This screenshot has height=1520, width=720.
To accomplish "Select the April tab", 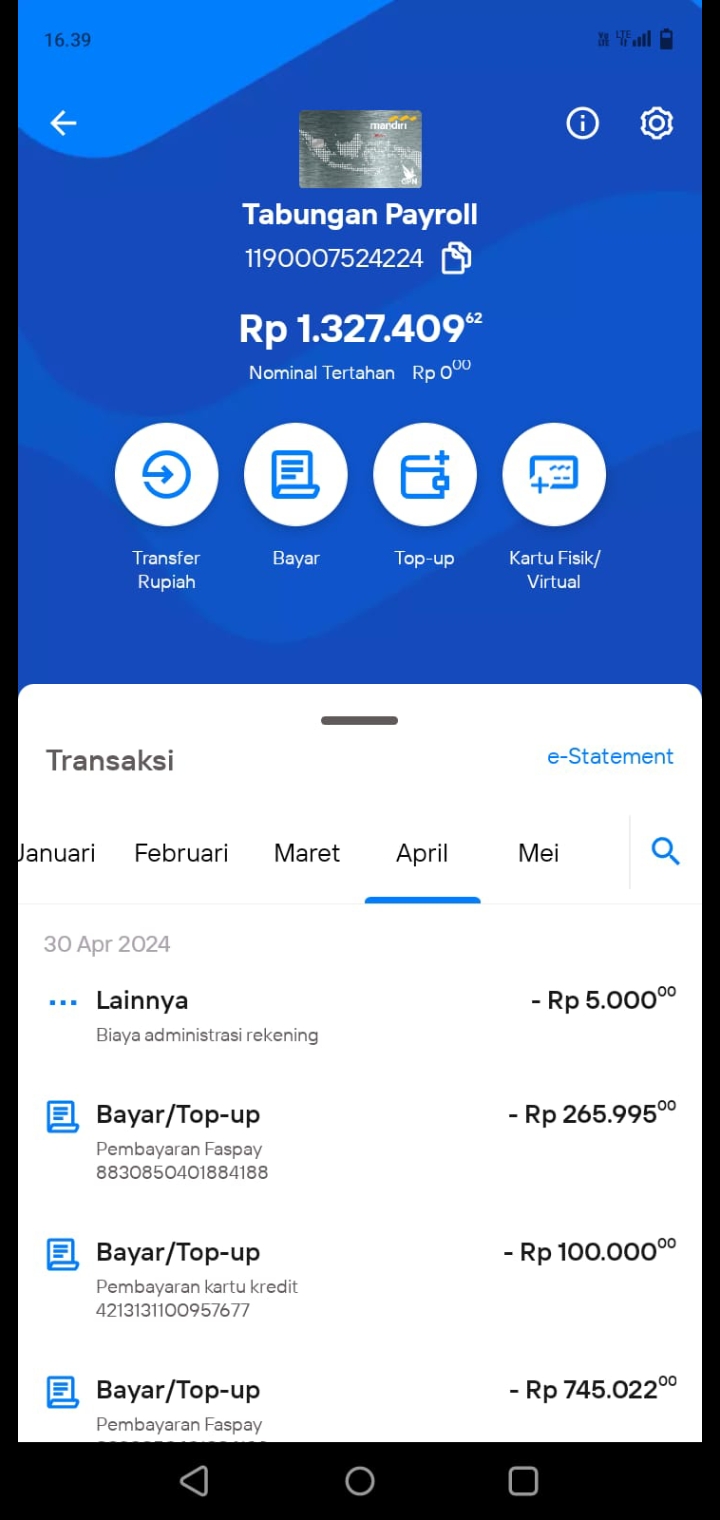I will [422, 853].
